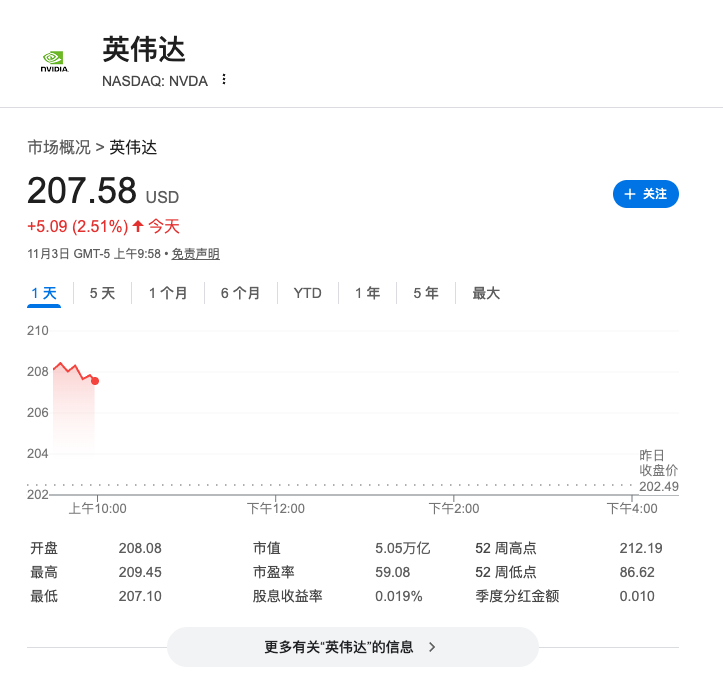Switch to the 5 天 chart range
The width and height of the screenshot is (723, 679).
[x=102, y=293]
